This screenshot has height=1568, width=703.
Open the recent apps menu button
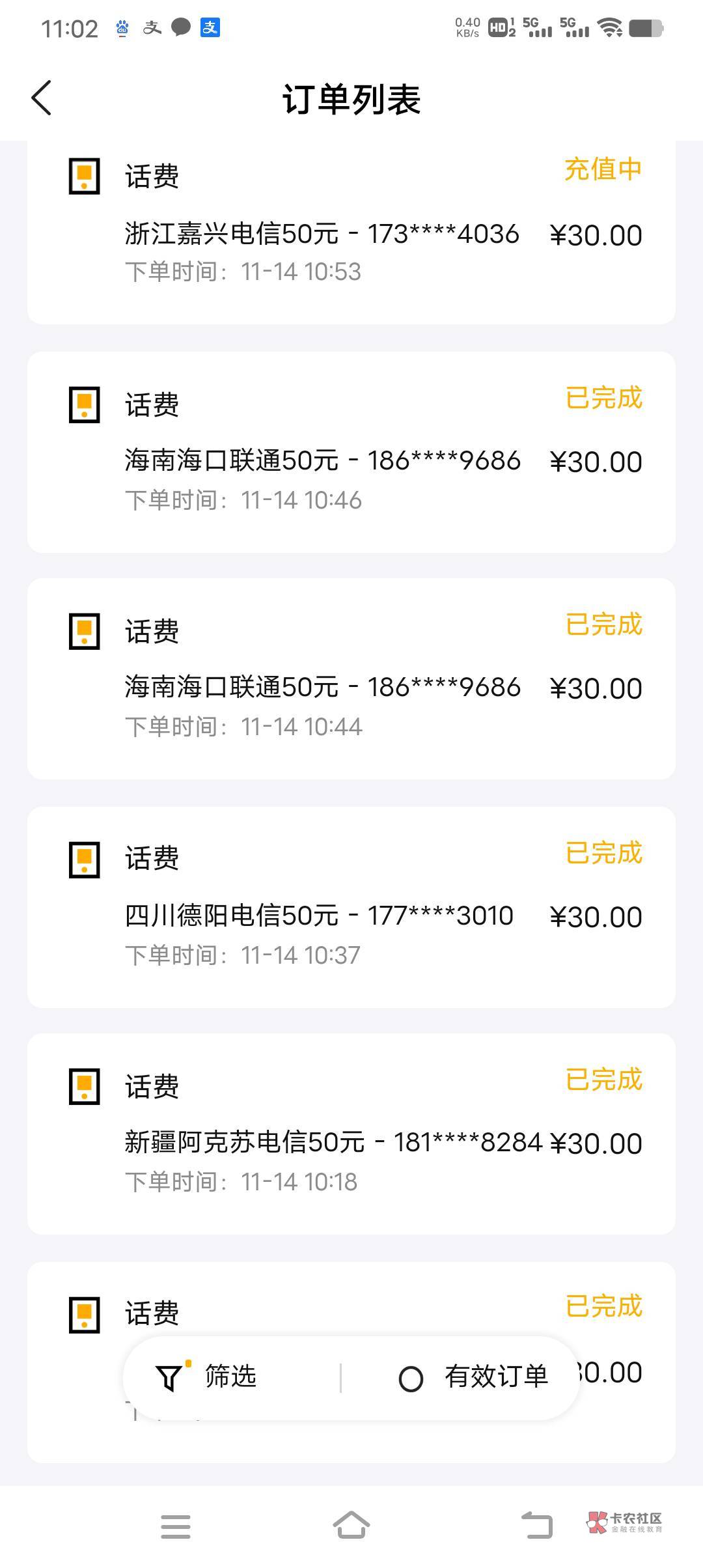pos(175,1526)
